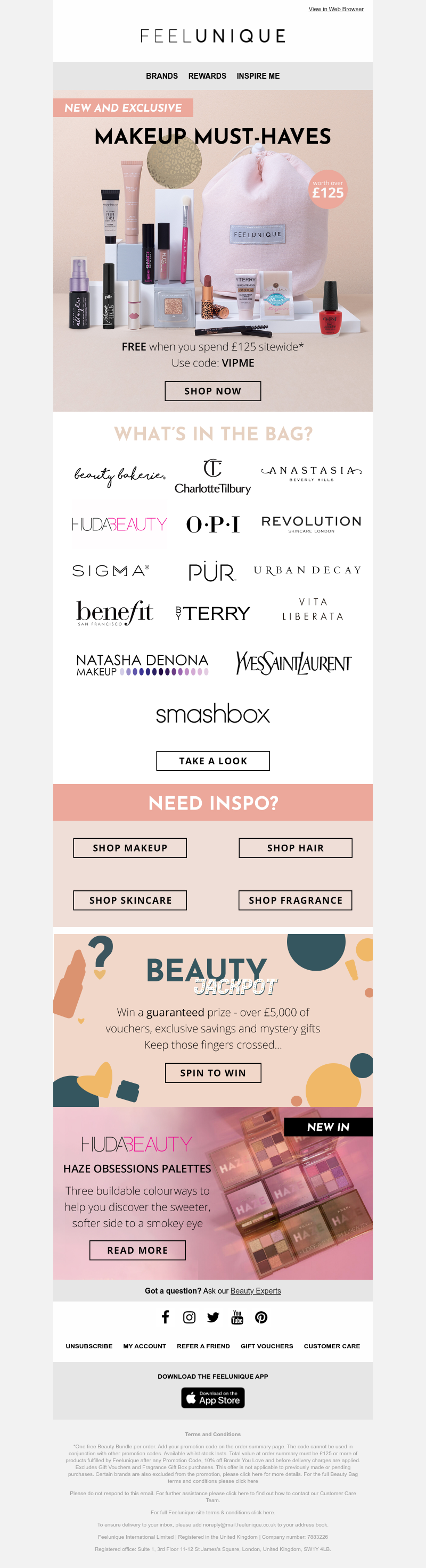Open the Shop Fragrance category

(x=295, y=900)
